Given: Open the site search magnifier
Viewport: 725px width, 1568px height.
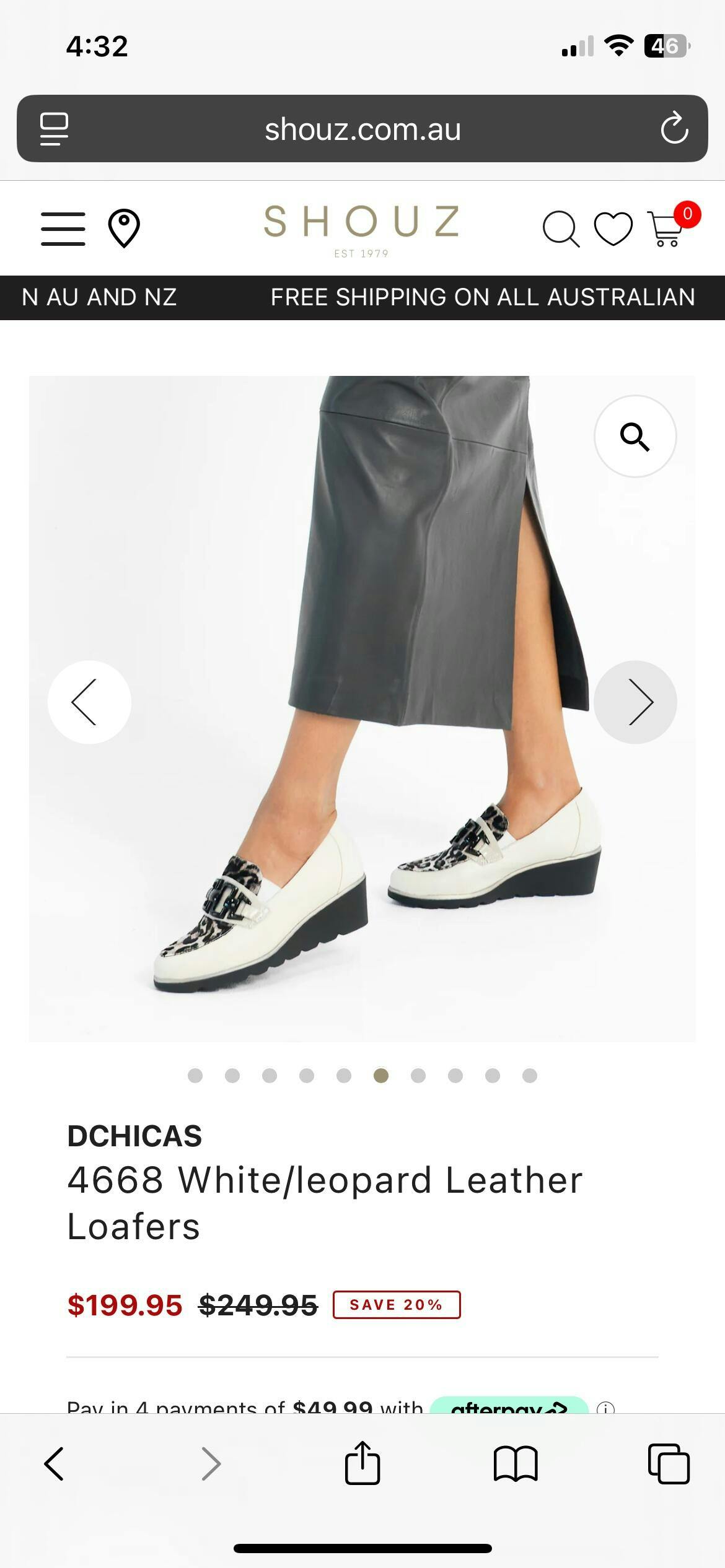Looking at the screenshot, I should [x=561, y=229].
